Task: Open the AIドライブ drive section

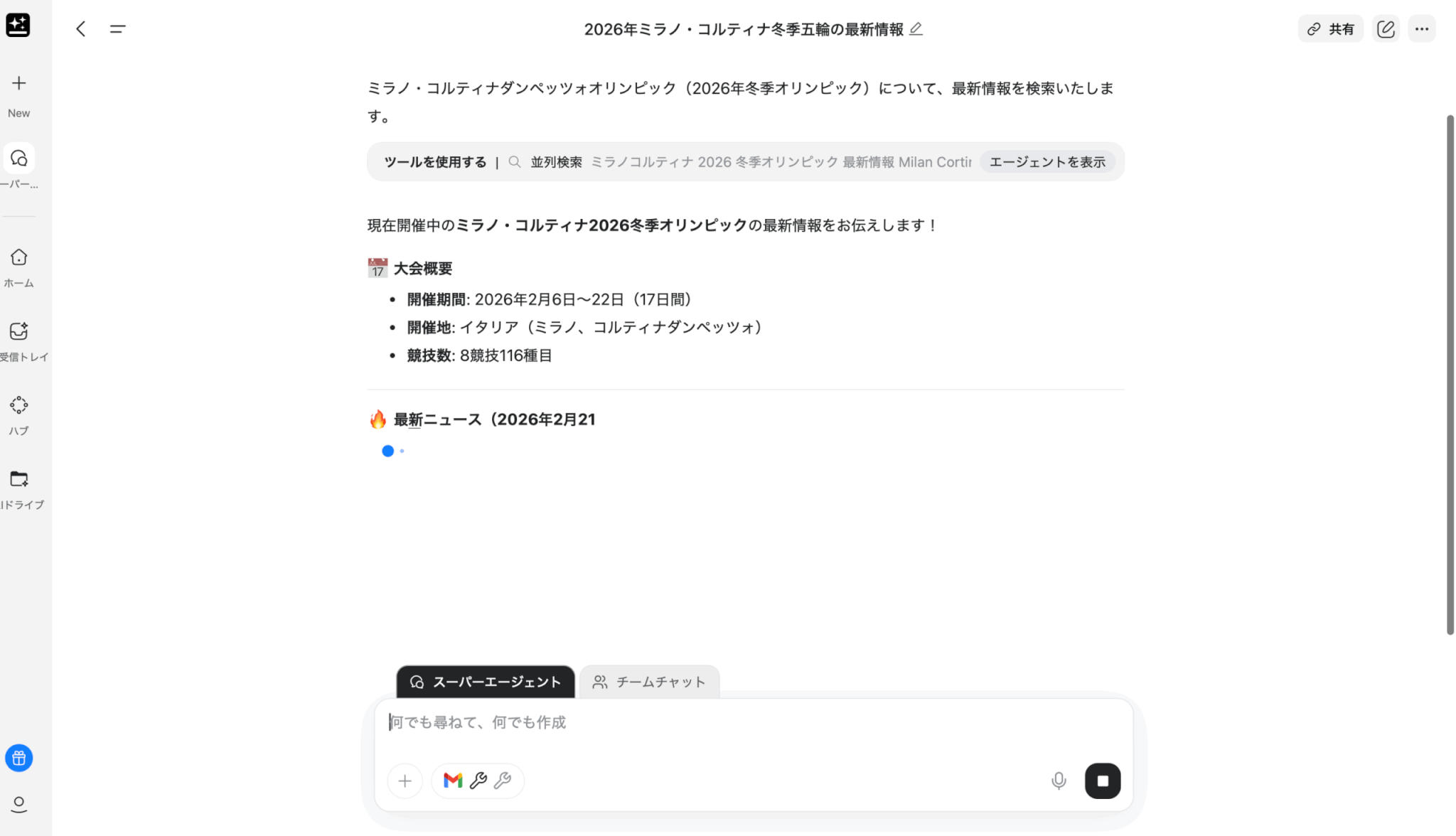Action: coord(19,488)
